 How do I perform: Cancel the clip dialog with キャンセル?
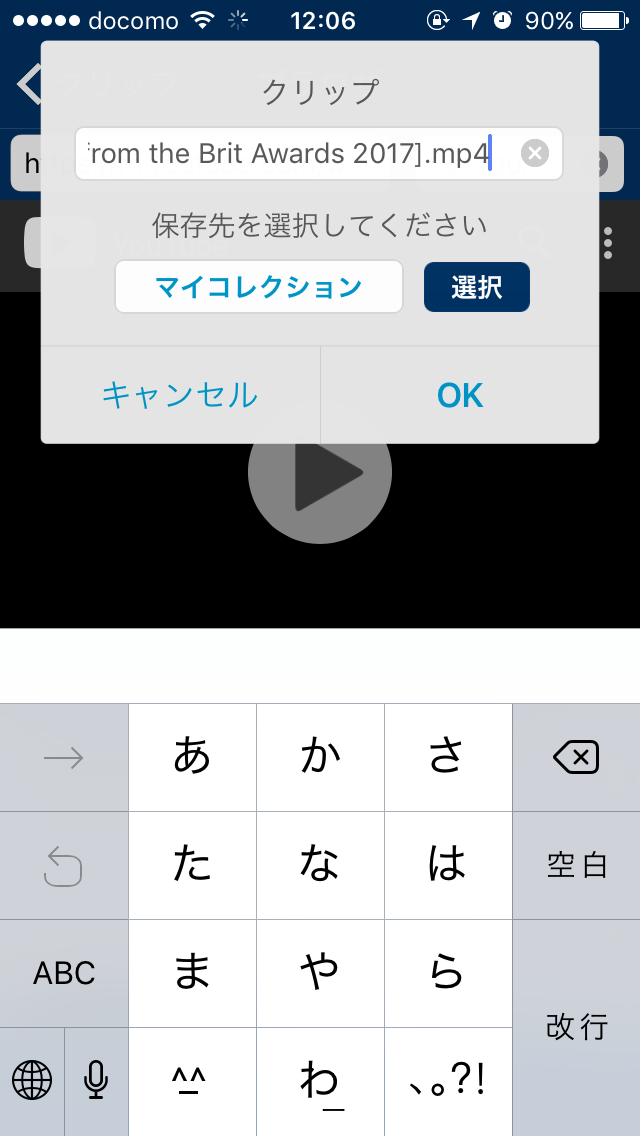(180, 395)
